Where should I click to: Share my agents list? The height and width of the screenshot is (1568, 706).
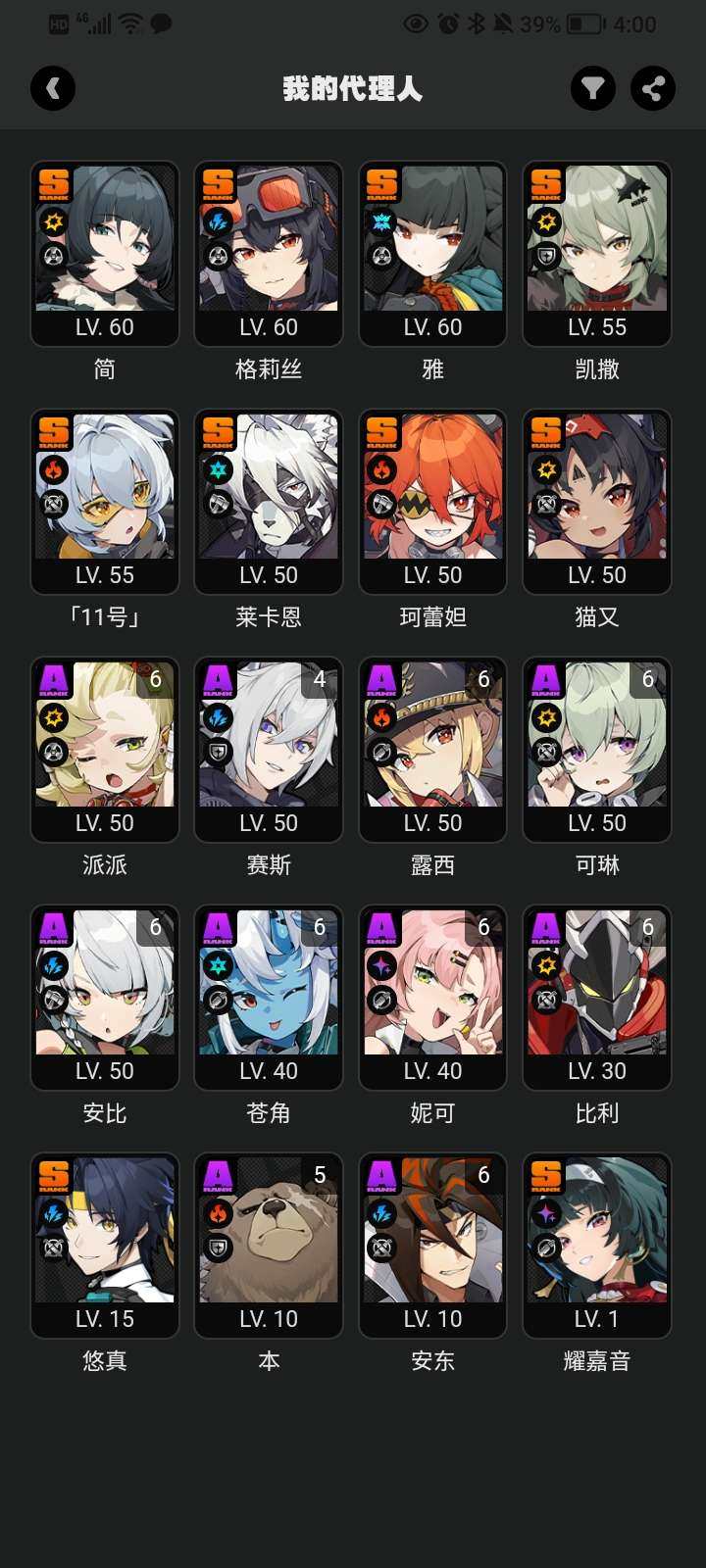click(653, 88)
